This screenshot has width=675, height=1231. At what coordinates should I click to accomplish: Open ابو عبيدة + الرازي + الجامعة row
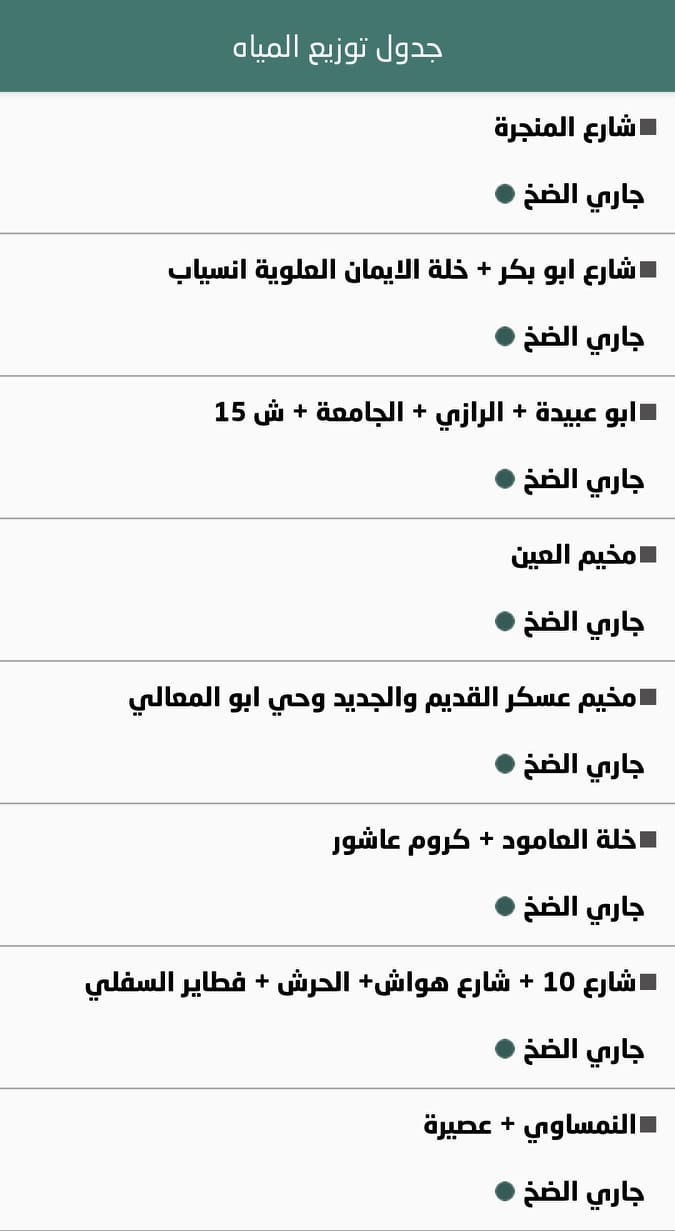(x=425, y=412)
